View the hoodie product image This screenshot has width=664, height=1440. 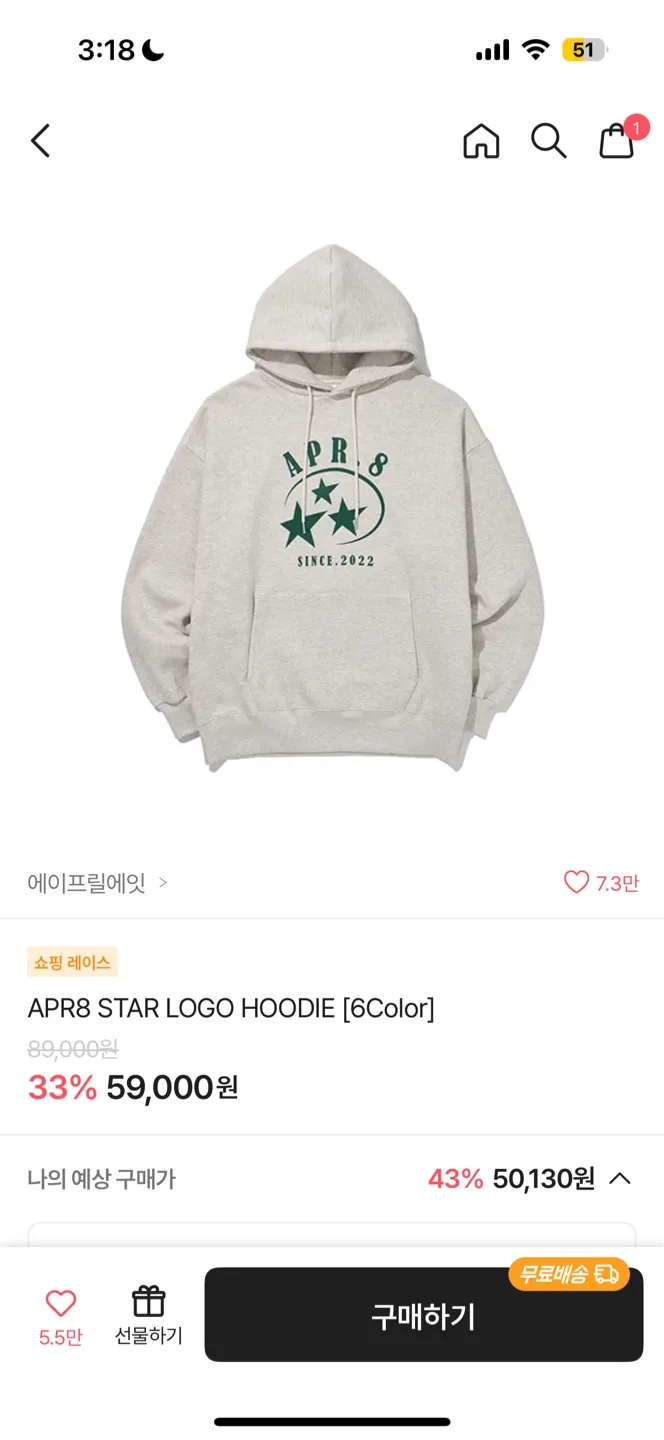332,510
